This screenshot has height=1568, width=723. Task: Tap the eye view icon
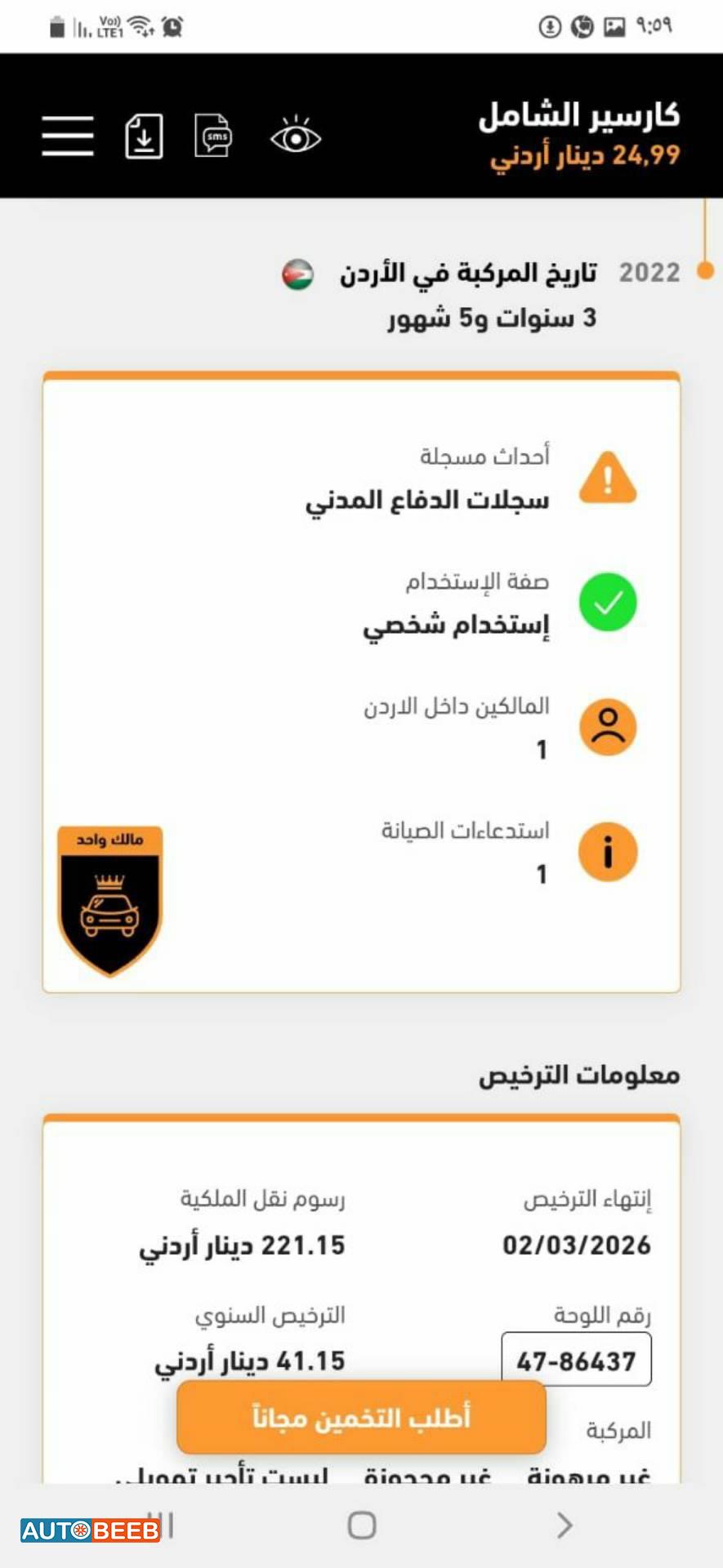coord(296,136)
